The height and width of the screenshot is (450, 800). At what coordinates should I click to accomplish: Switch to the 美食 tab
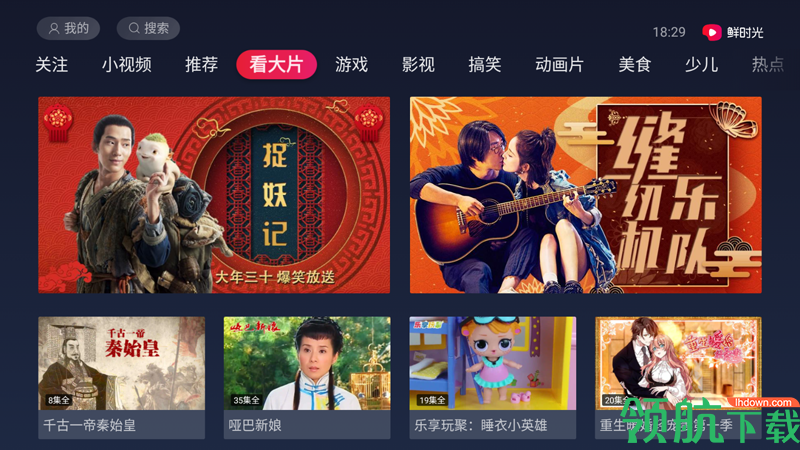(x=634, y=65)
